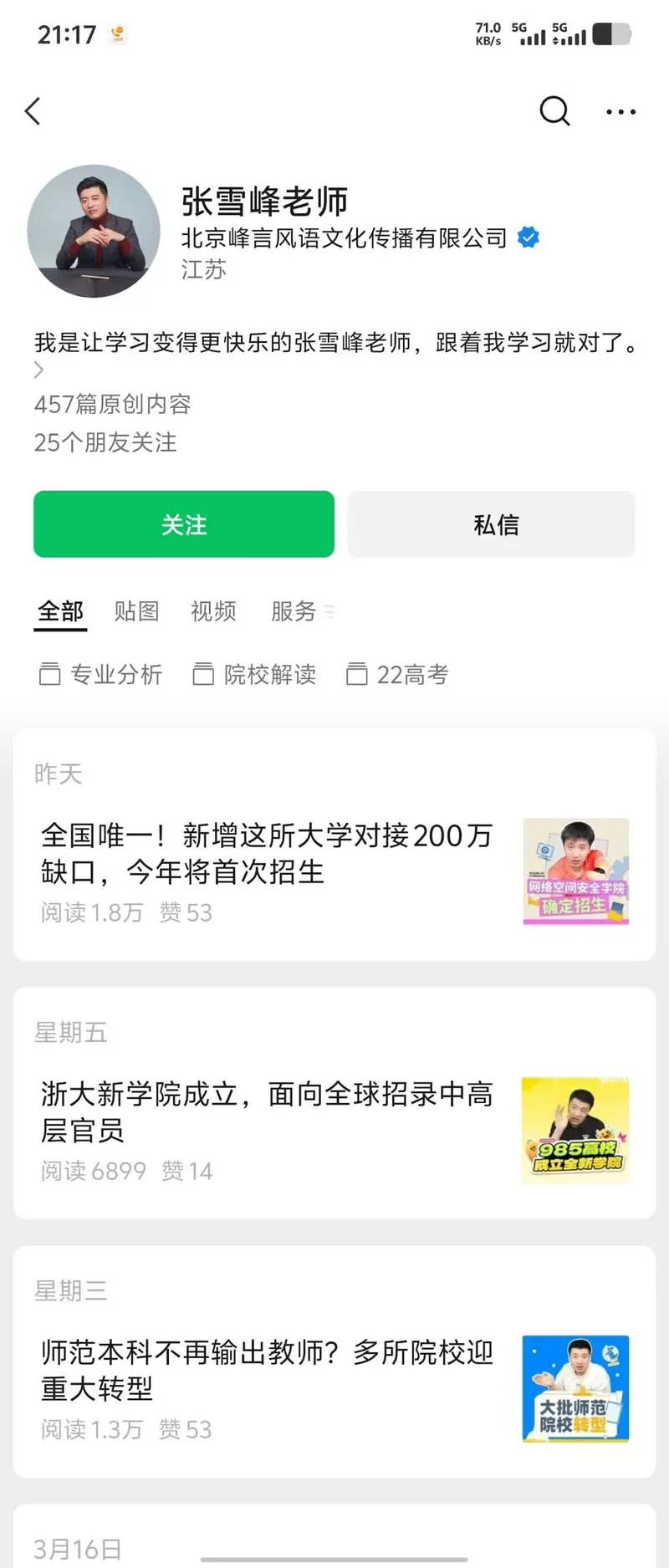View 25个朋友关注 friends list

105,442
